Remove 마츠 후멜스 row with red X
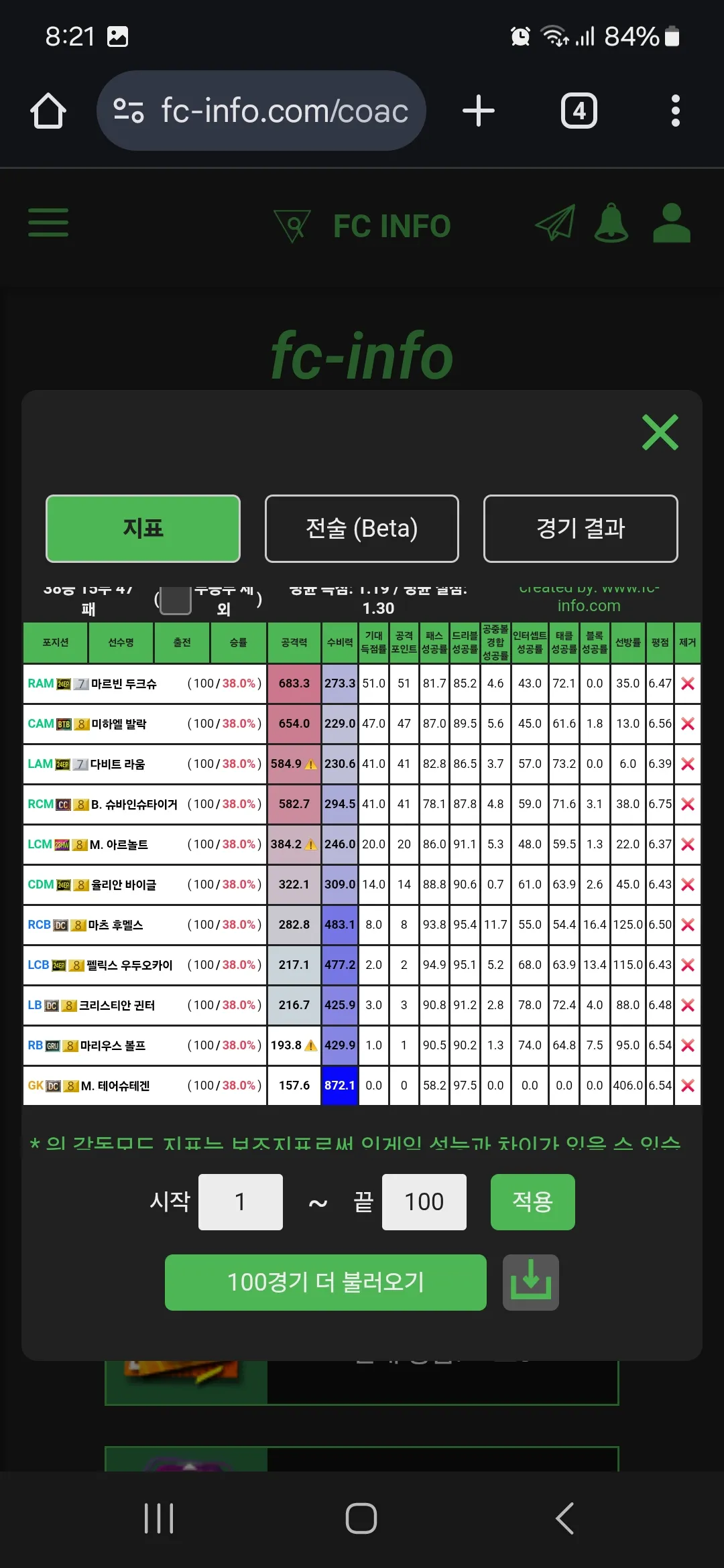Screen dimensions: 724x1568 pyautogui.click(x=687, y=925)
